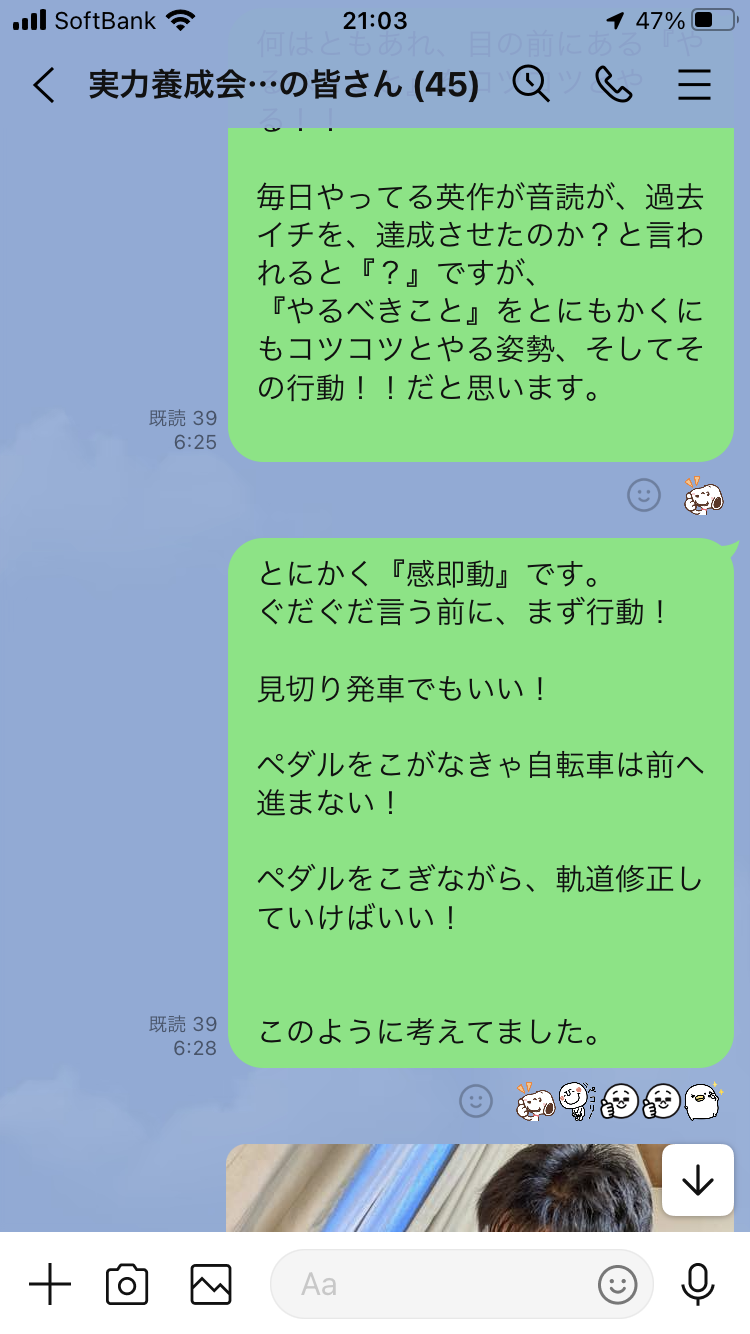Open the chat's hamburger menu

[x=694, y=86]
